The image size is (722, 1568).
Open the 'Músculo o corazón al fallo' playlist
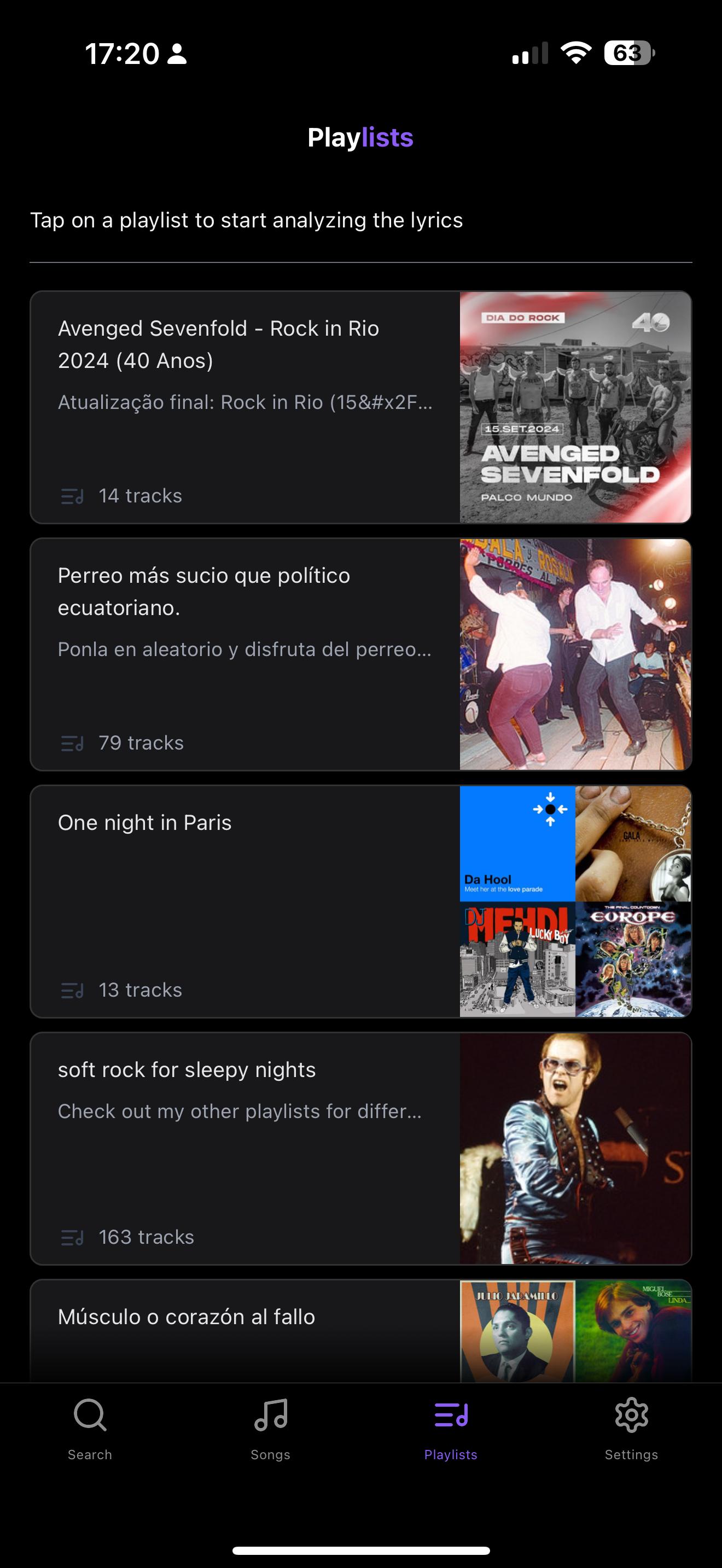(243, 1317)
